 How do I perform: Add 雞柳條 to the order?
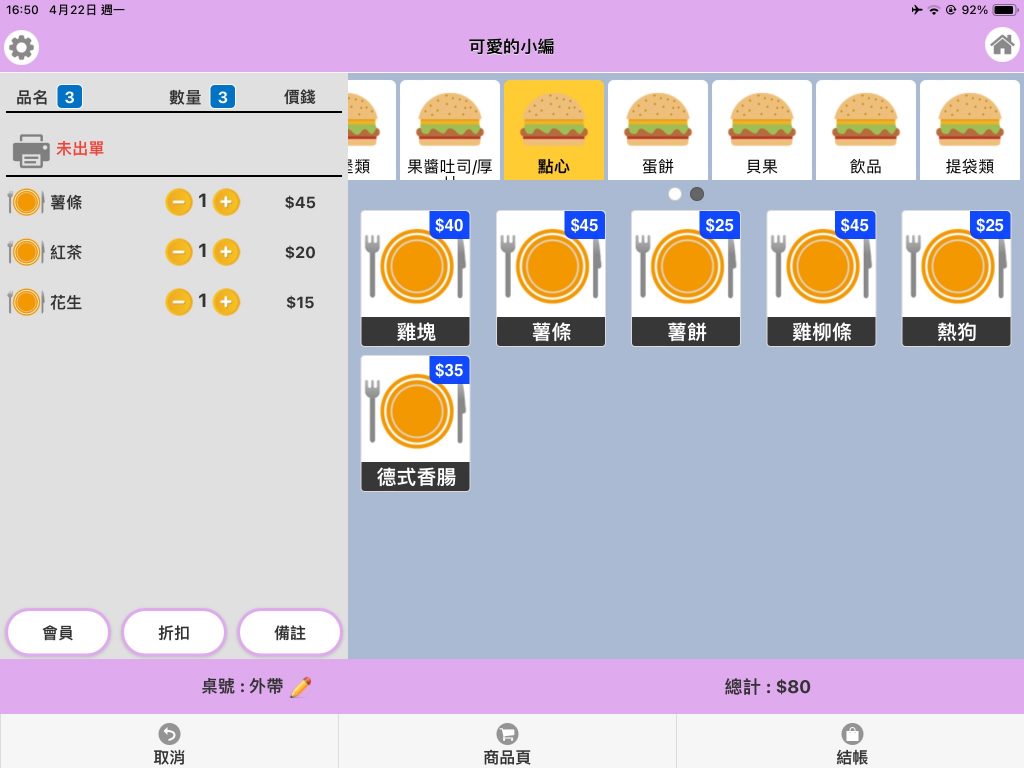(821, 278)
